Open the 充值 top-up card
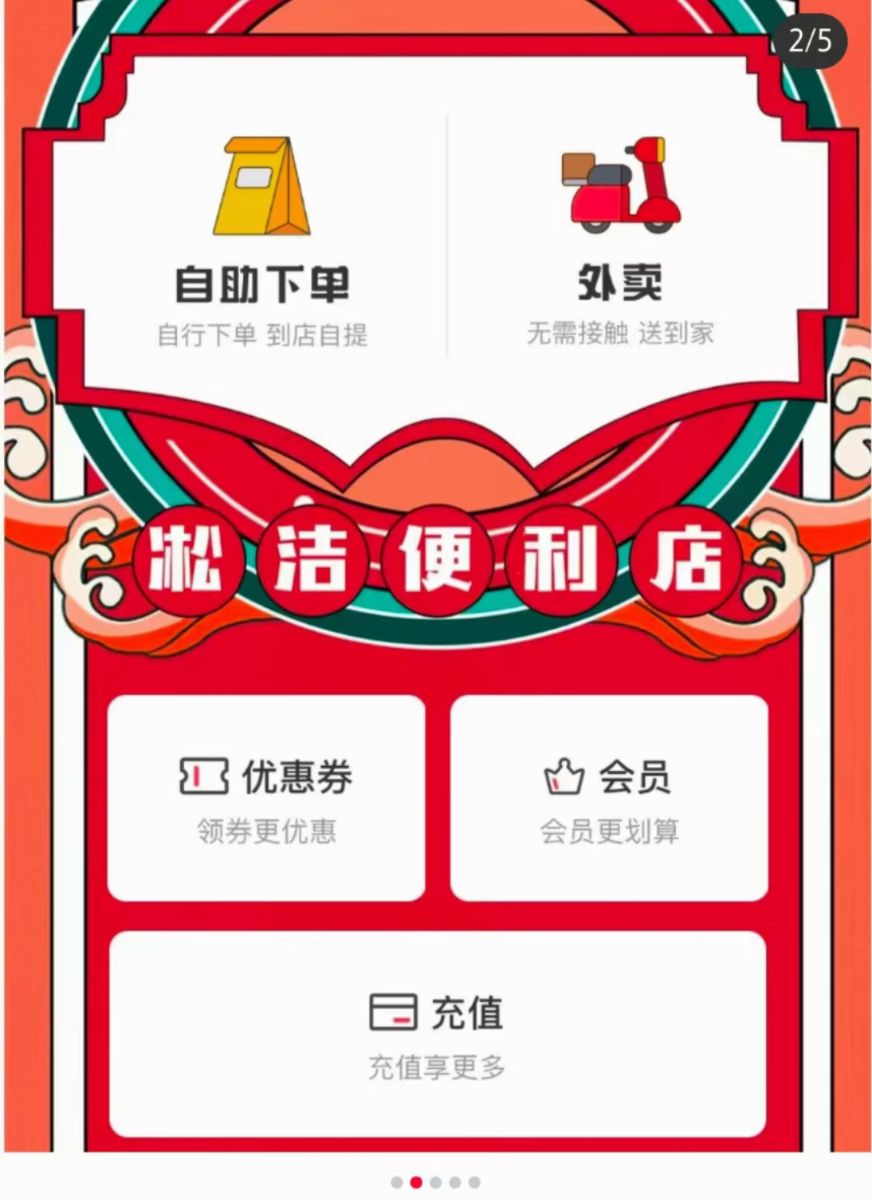 click(437, 1034)
